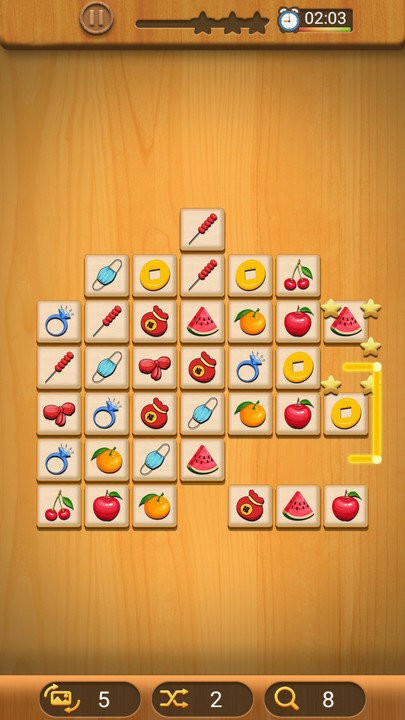Pause the game
Image resolution: width=405 pixels, height=720 pixels.
[96, 18]
